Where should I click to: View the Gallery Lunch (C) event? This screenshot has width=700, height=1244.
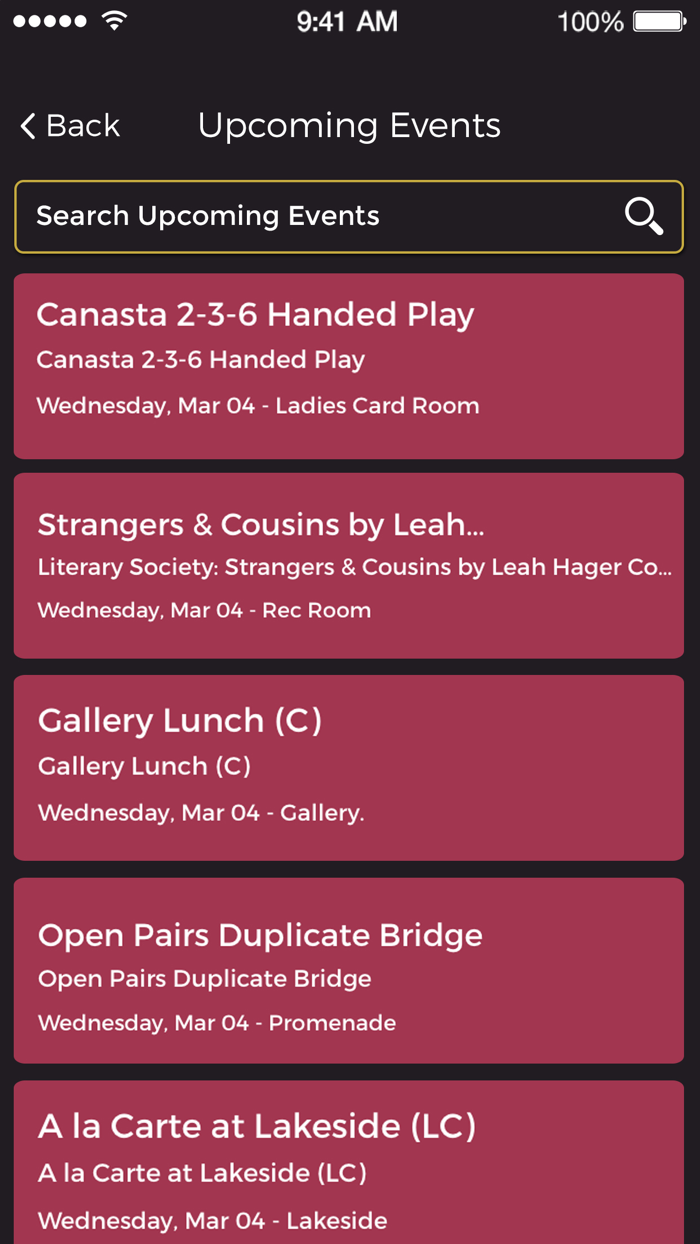tap(349, 768)
